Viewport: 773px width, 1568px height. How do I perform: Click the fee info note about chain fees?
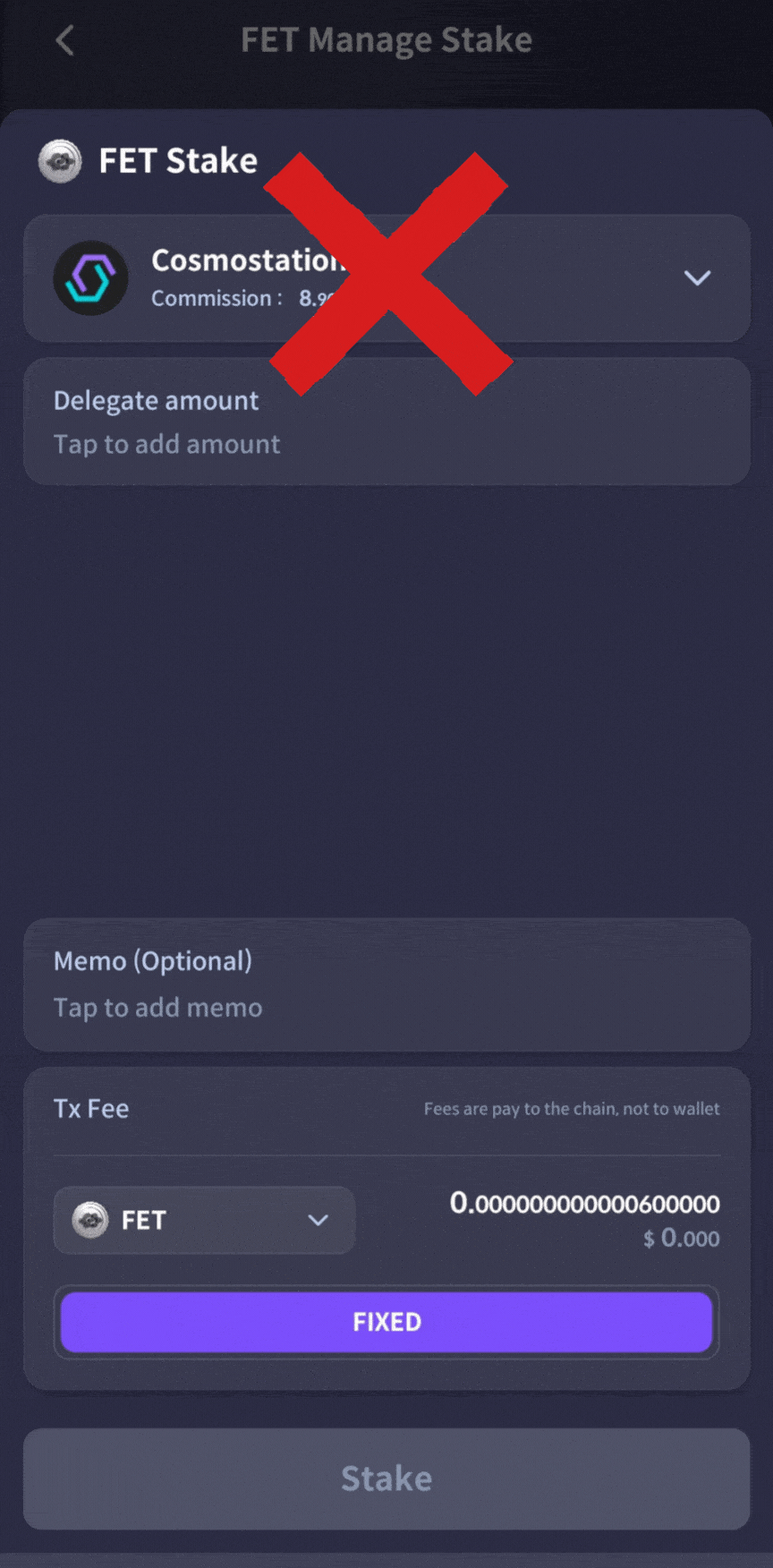point(573,1109)
